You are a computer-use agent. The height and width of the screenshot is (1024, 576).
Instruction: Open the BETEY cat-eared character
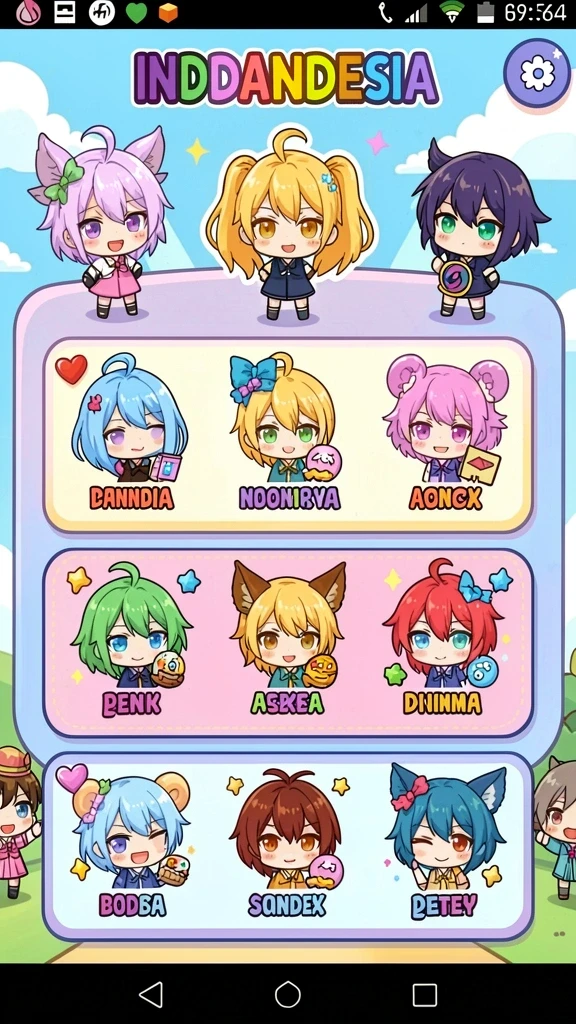pos(445,842)
